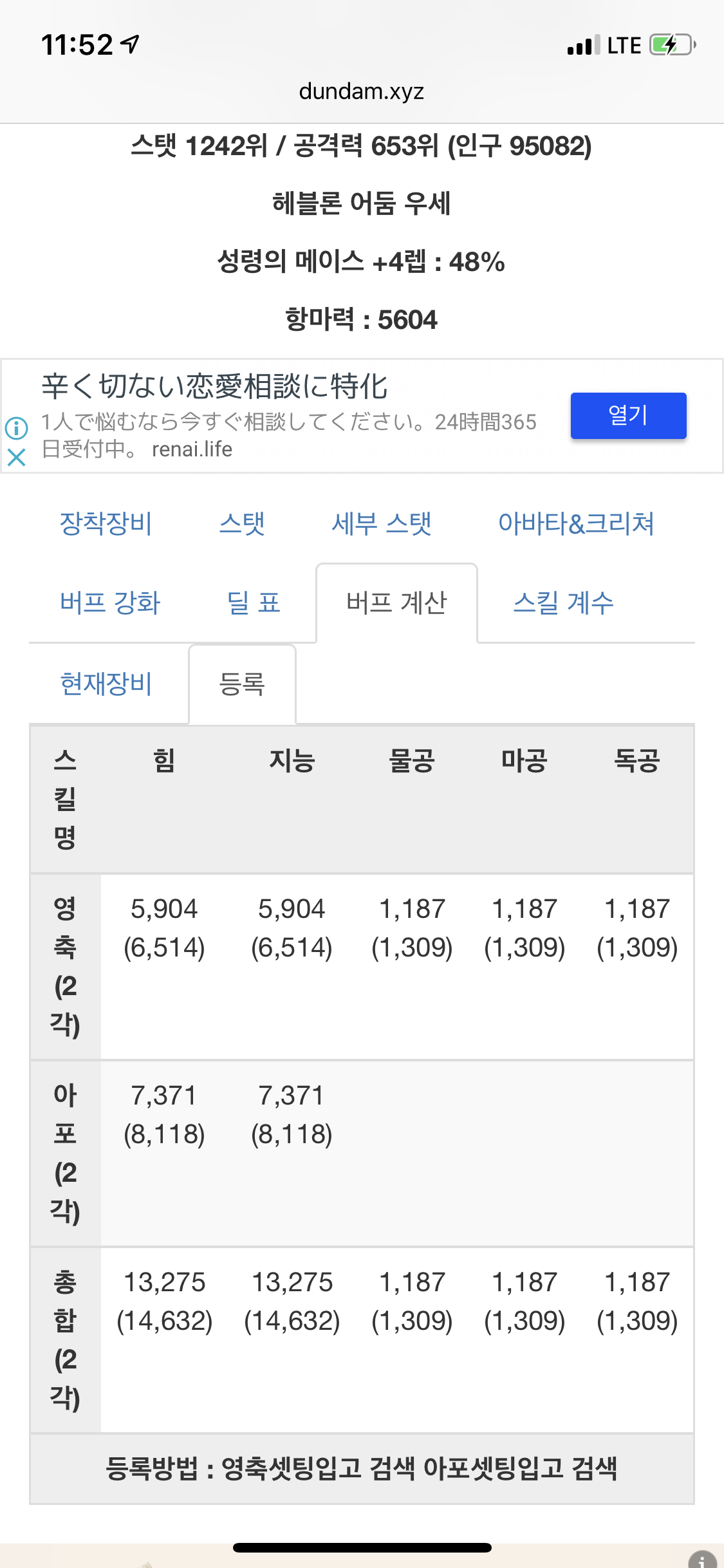Open the ad info icon
Image resolution: width=724 pixels, height=1568 pixels.
coord(16,427)
